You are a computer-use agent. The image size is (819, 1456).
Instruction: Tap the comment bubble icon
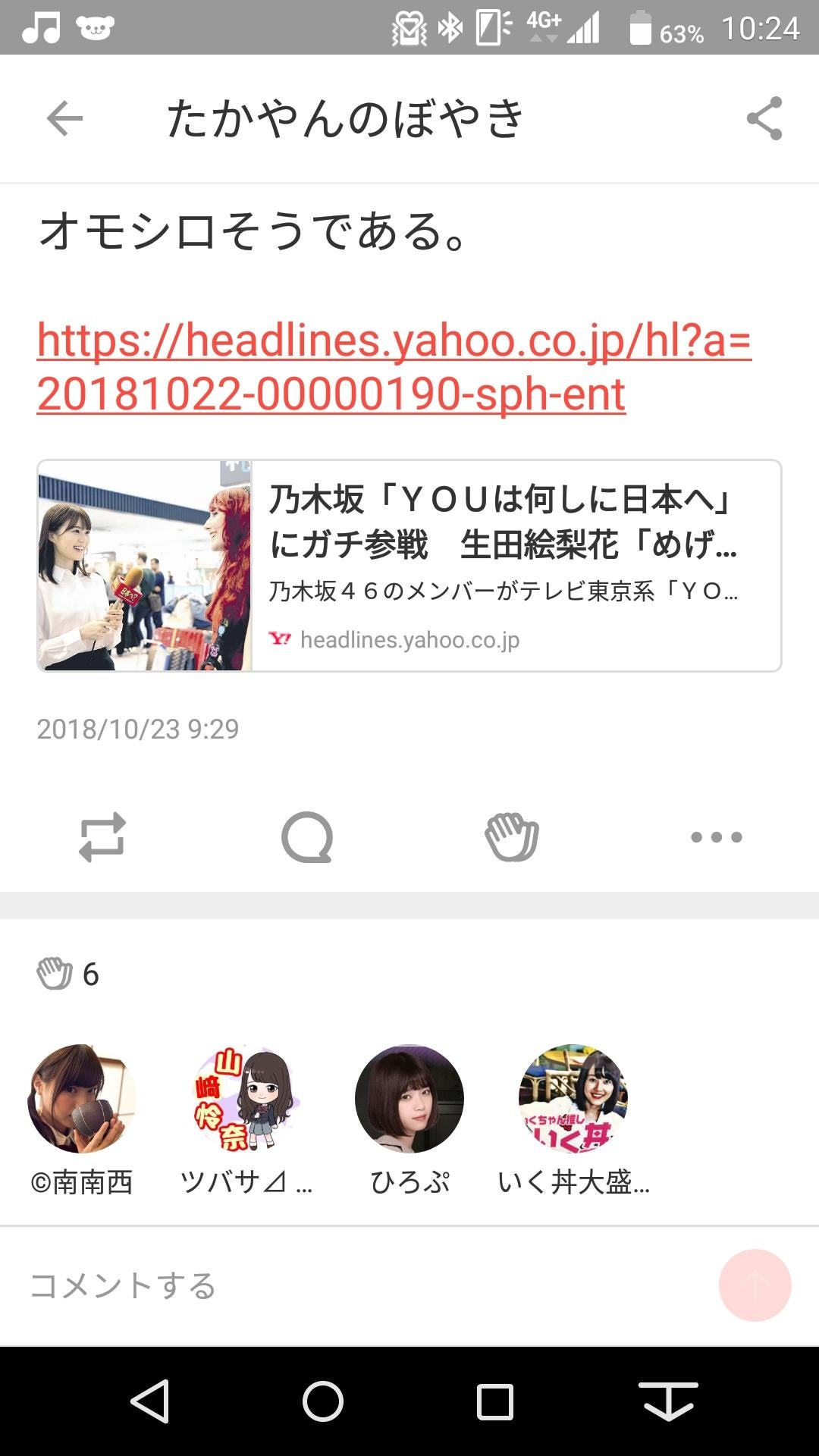point(307,837)
